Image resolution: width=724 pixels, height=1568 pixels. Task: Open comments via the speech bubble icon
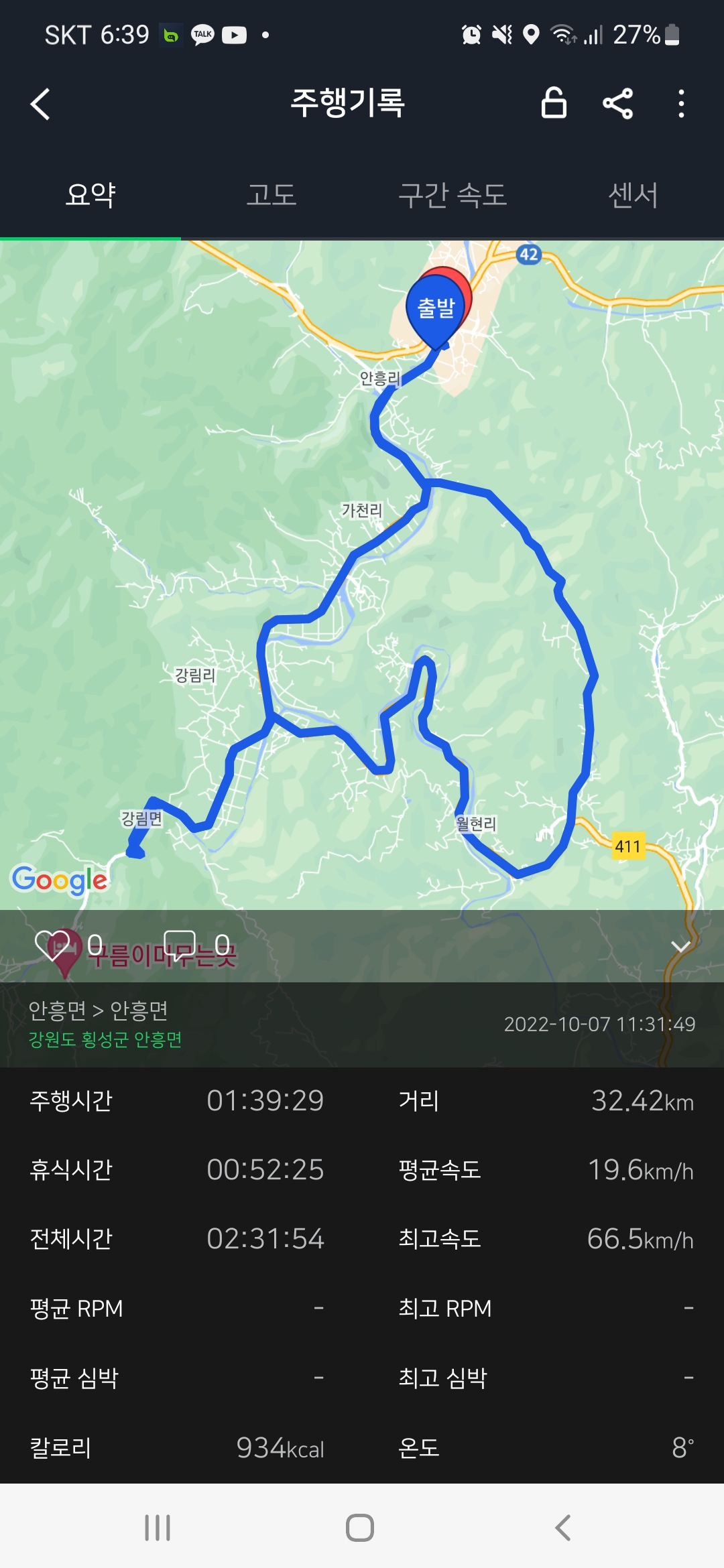click(180, 945)
